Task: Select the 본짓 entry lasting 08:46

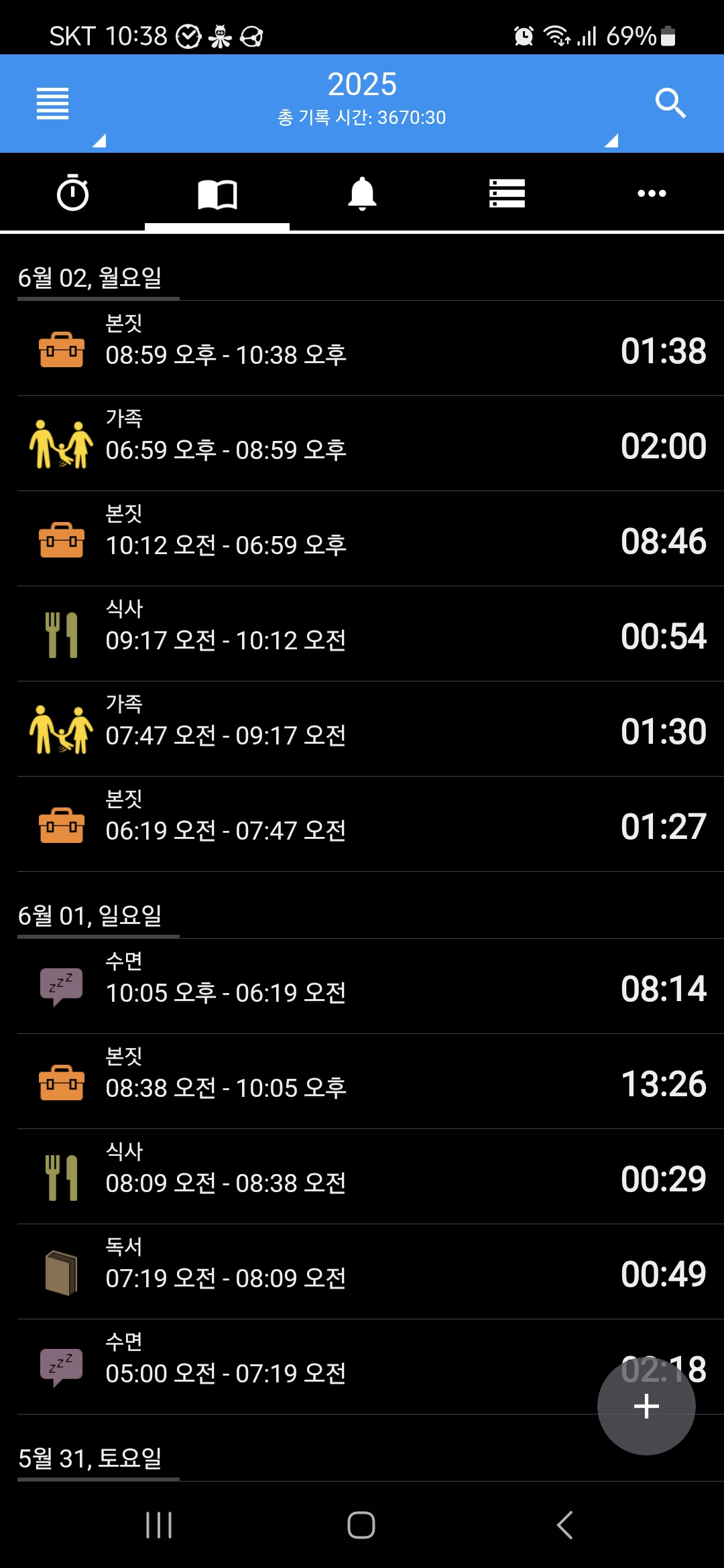Action: click(x=362, y=539)
